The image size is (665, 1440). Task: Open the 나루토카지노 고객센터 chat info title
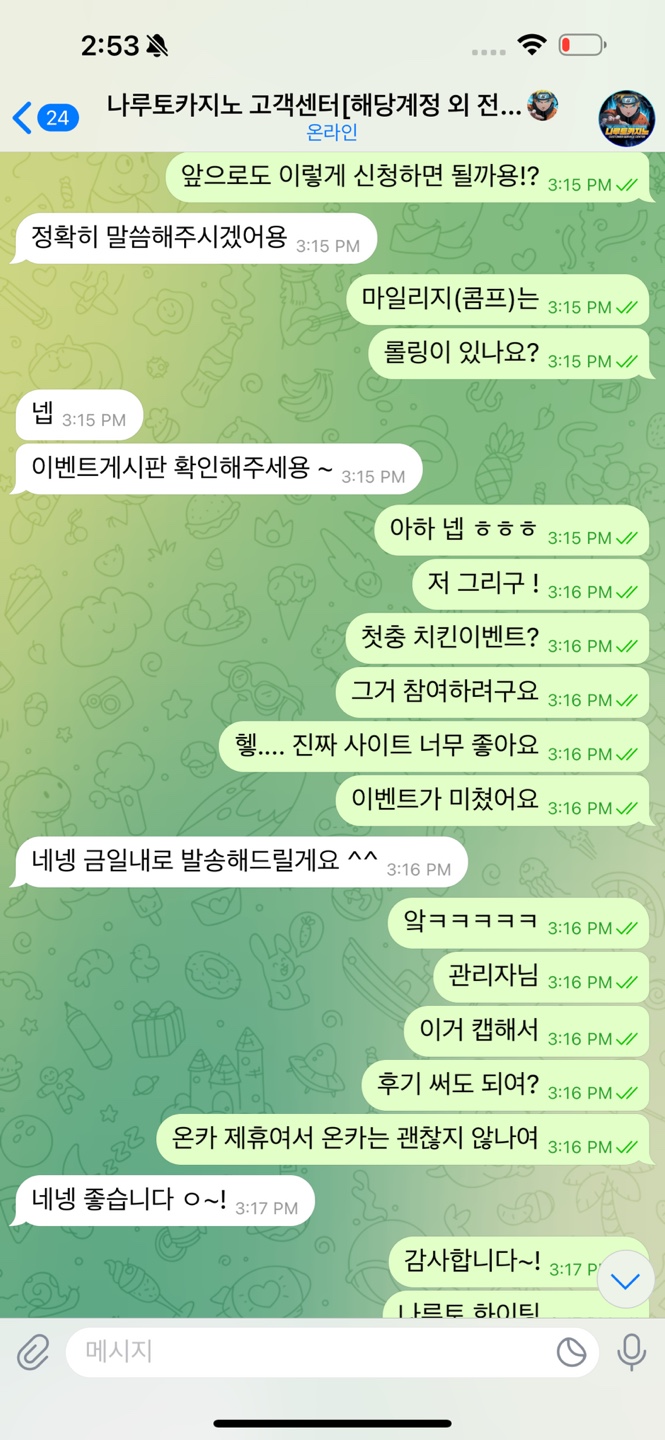[331, 105]
